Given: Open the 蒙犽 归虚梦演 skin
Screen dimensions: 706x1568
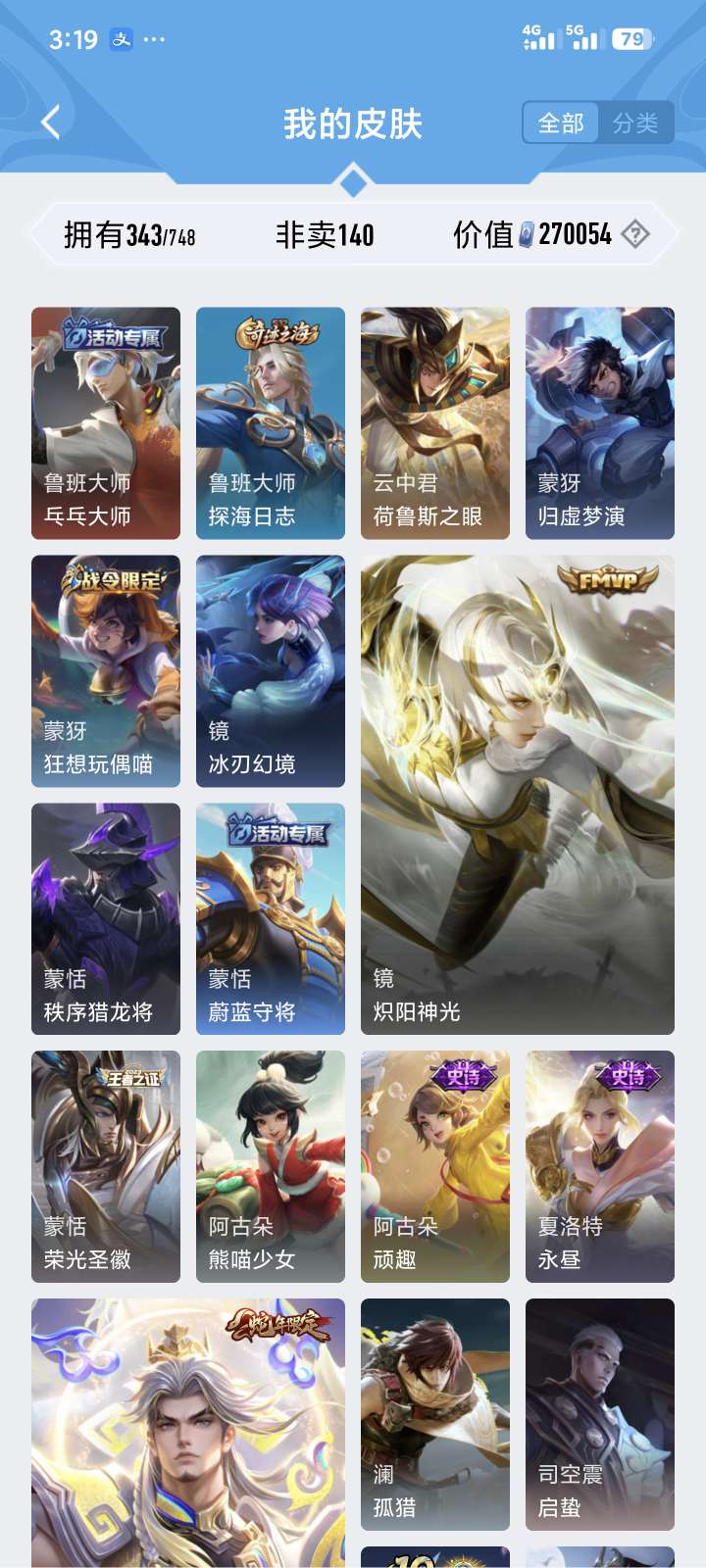Looking at the screenshot, I should coord(600,422).
